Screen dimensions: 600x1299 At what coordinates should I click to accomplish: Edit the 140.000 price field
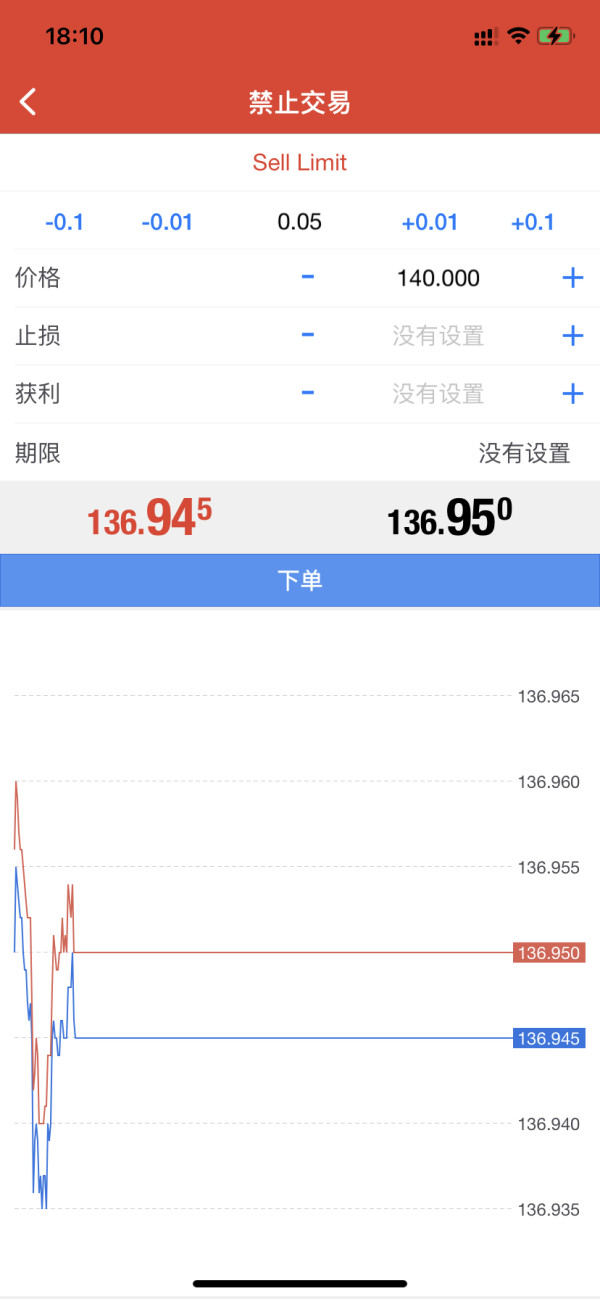pyautogui.click(x=439, y=278)
